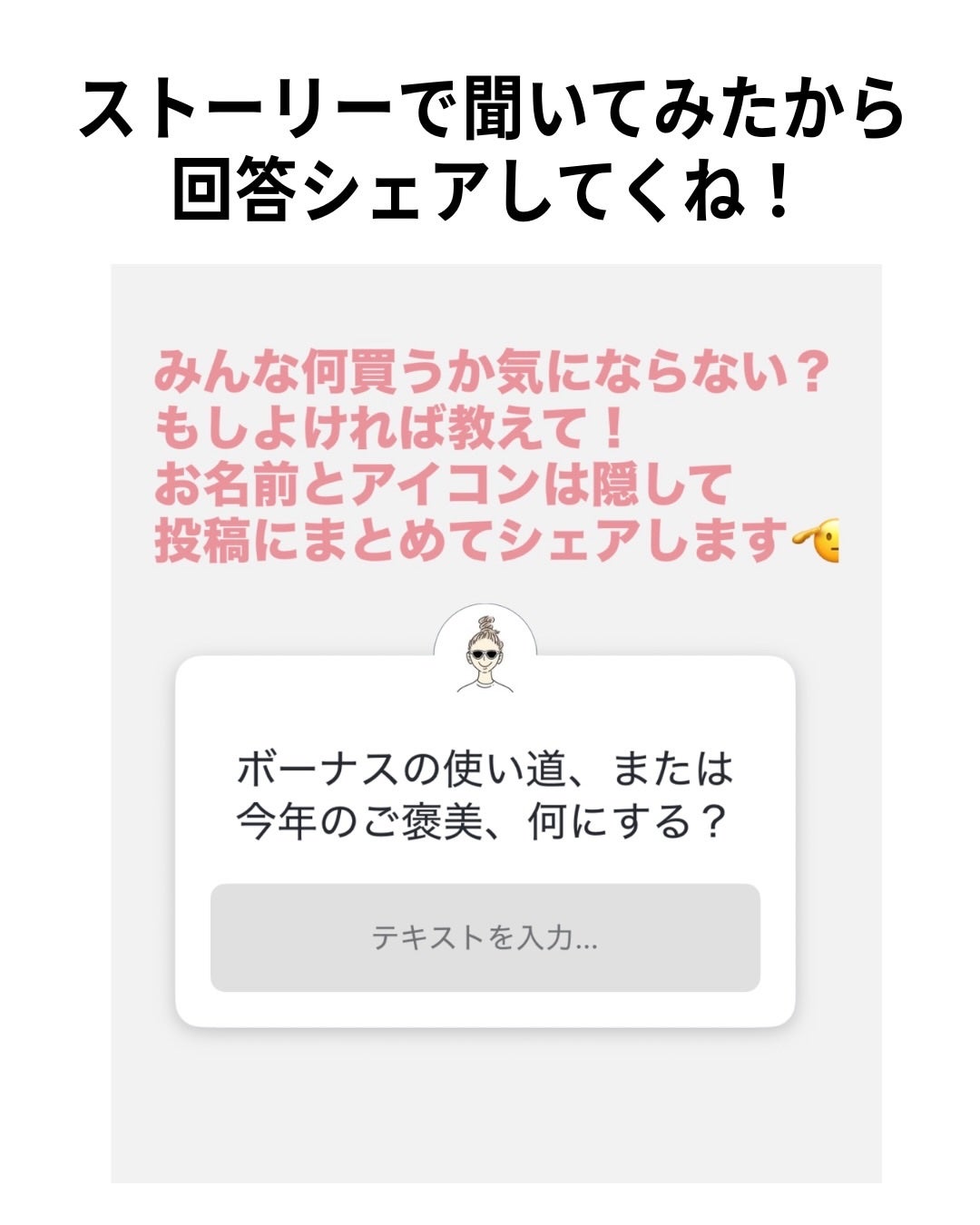The width and height of the screenshot is (980, 1225).
Task: Click the pointing finger emoji in pink text
Action: (817, 542)
